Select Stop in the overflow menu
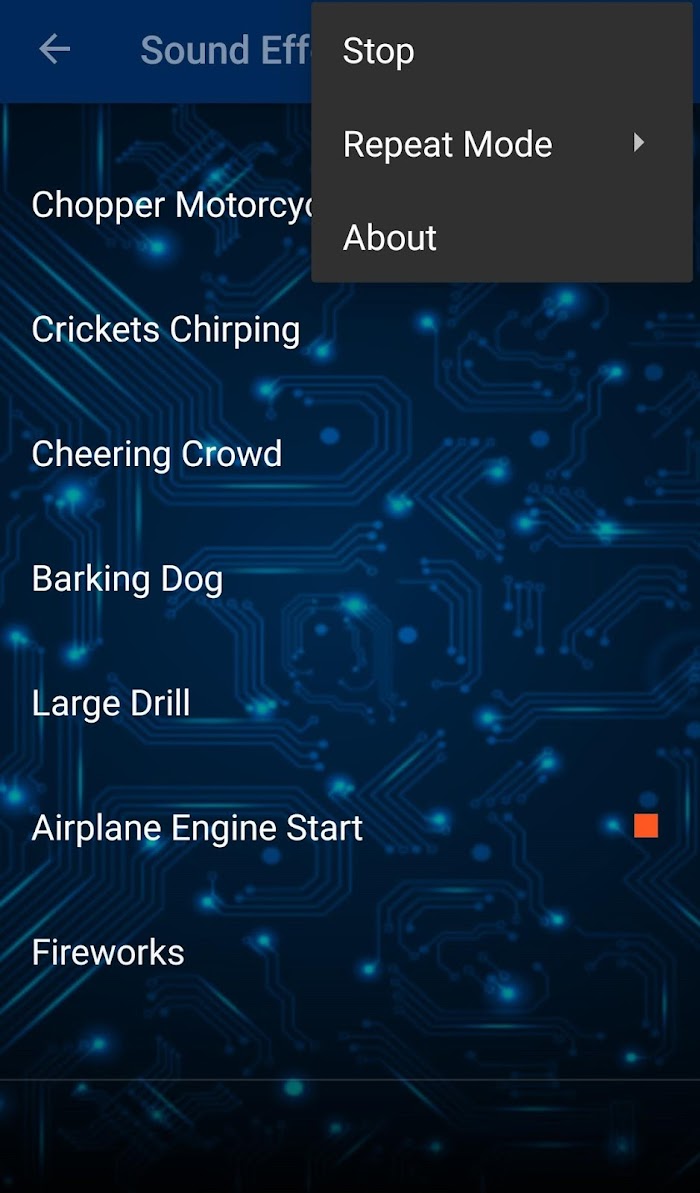Viewport: 700px width, 1193px height. [x=502, y=52]
